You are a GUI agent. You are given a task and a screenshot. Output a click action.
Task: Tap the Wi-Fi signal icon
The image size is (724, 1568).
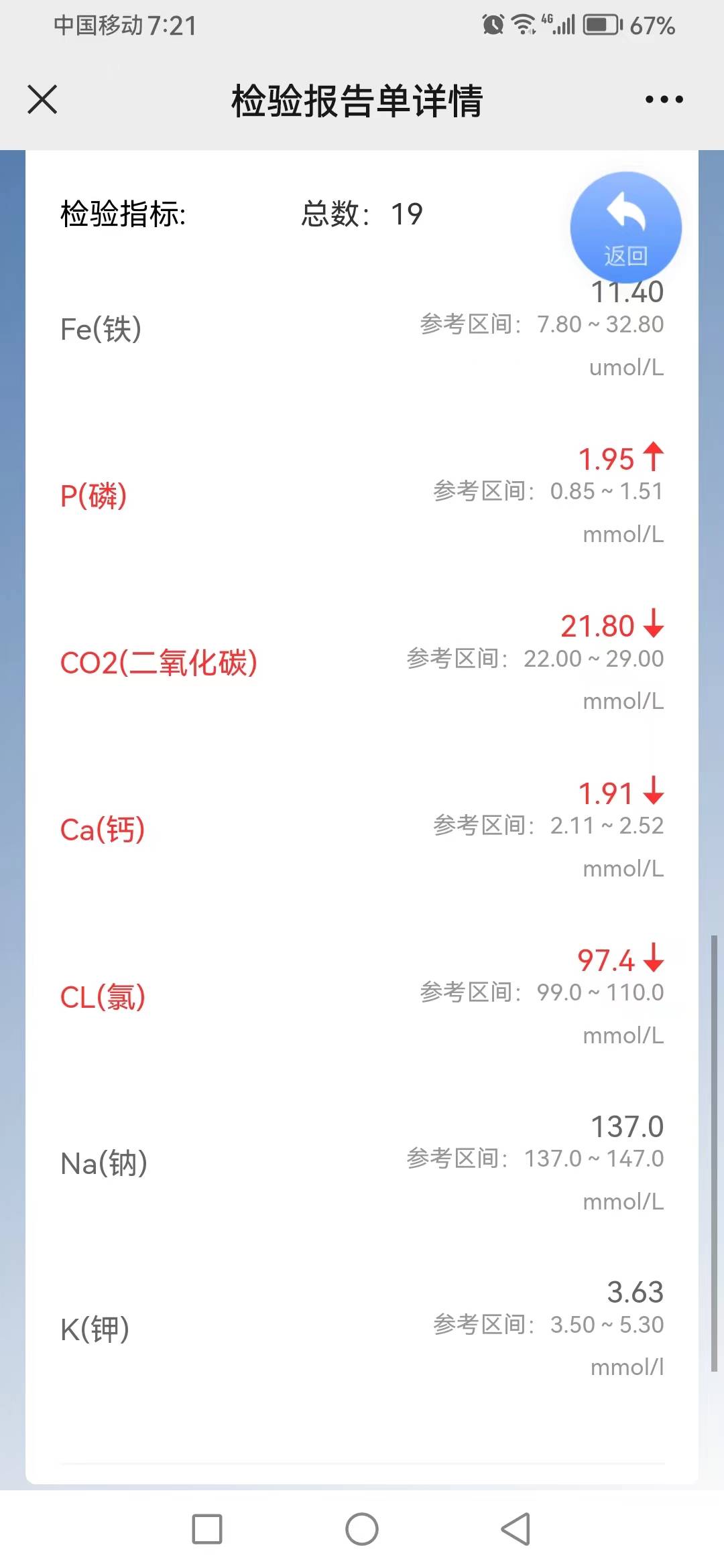click(x=522, y=25)
